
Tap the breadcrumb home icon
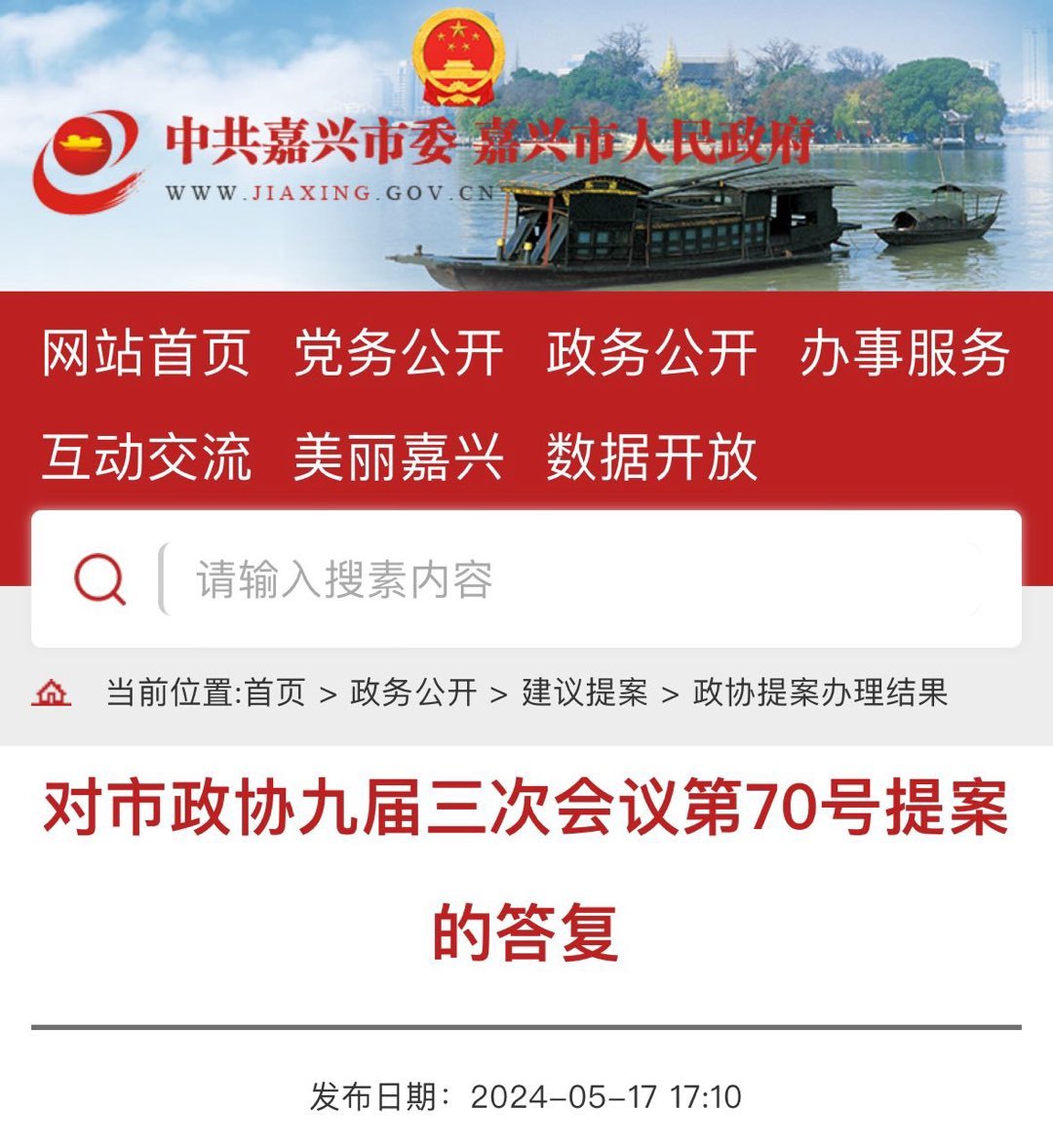pyautogui.click(x=52, y=693)
